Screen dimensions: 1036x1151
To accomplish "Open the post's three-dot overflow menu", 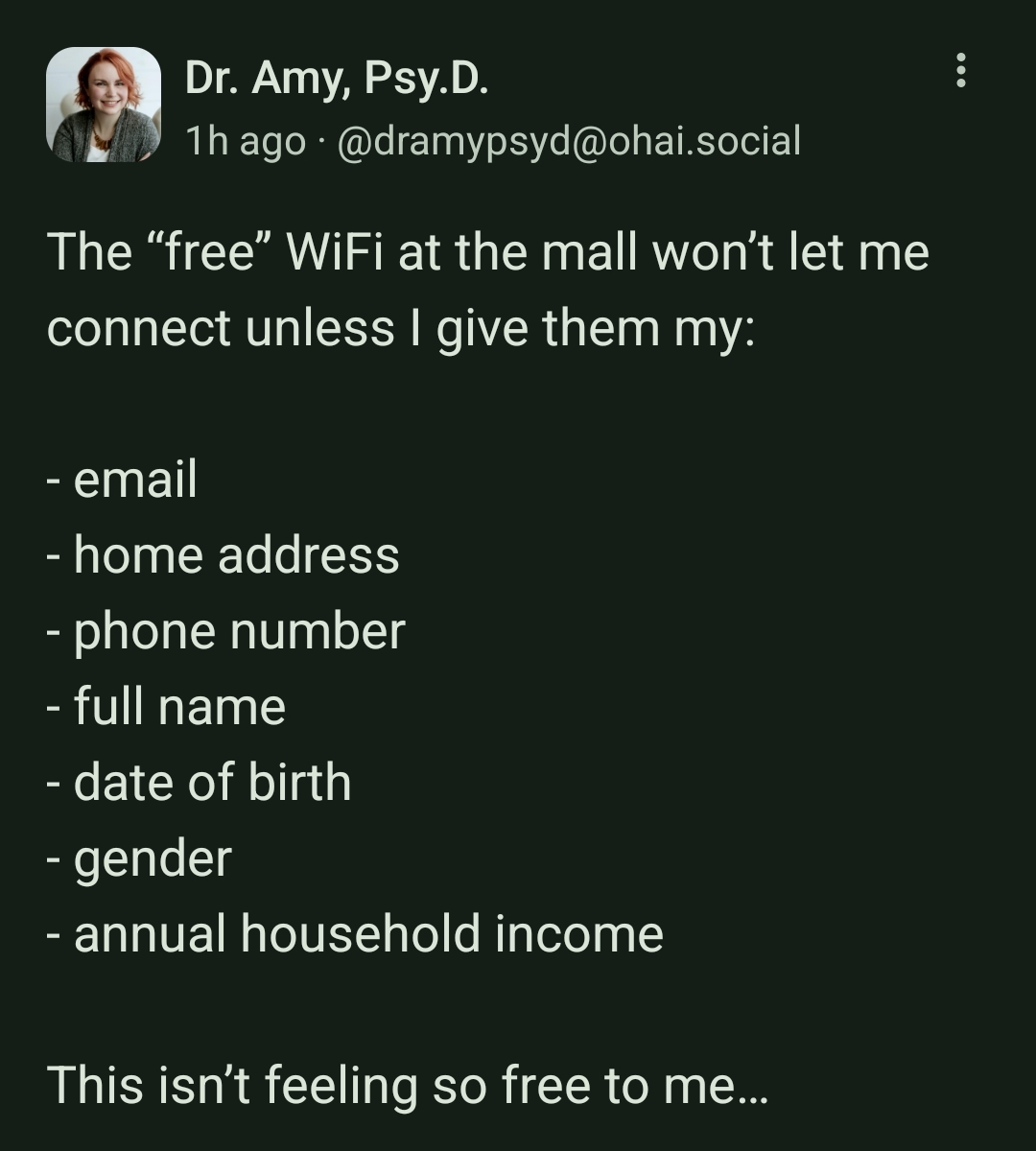I will coord(960,71).
